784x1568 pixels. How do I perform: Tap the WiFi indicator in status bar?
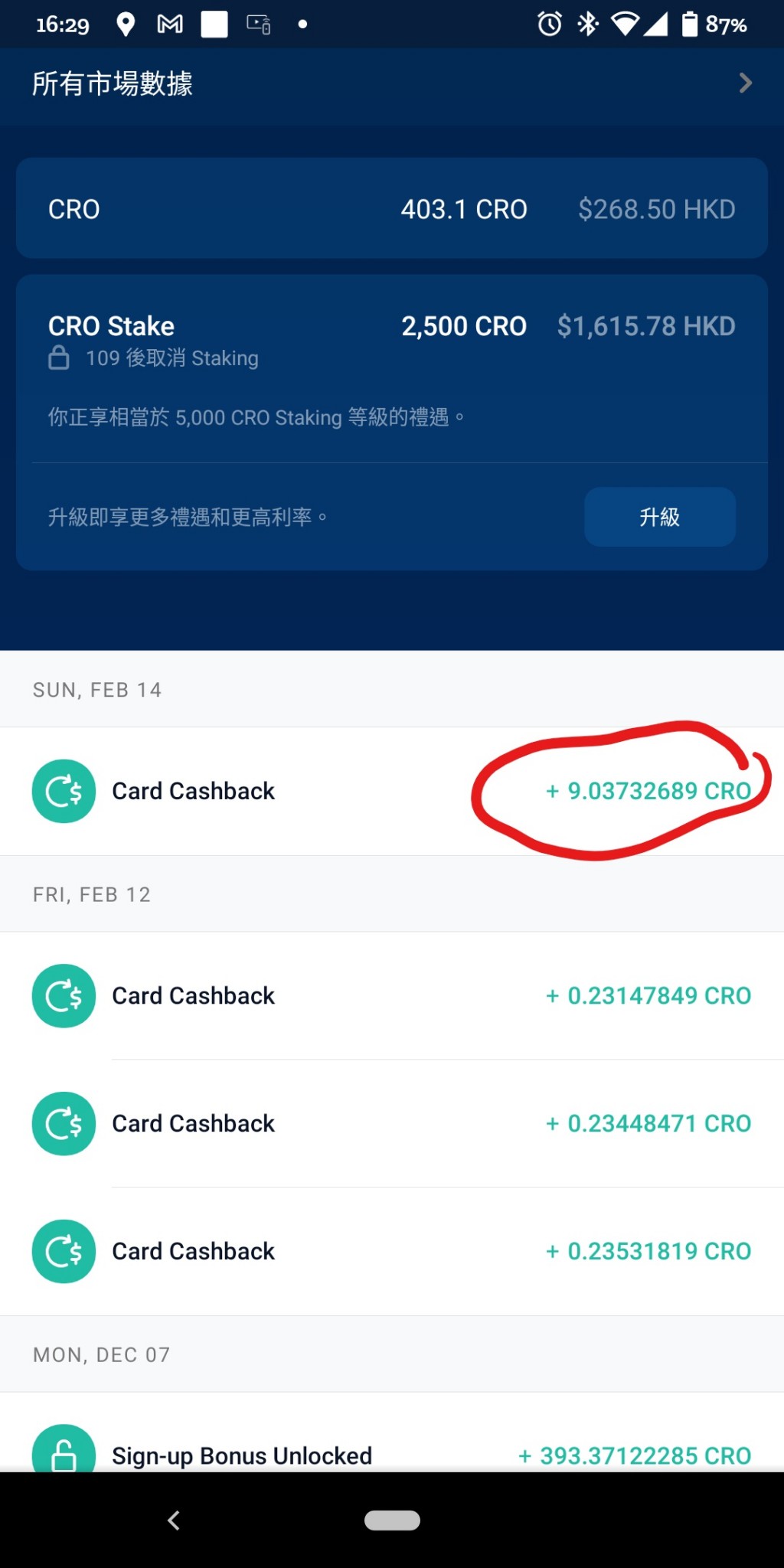626,24
